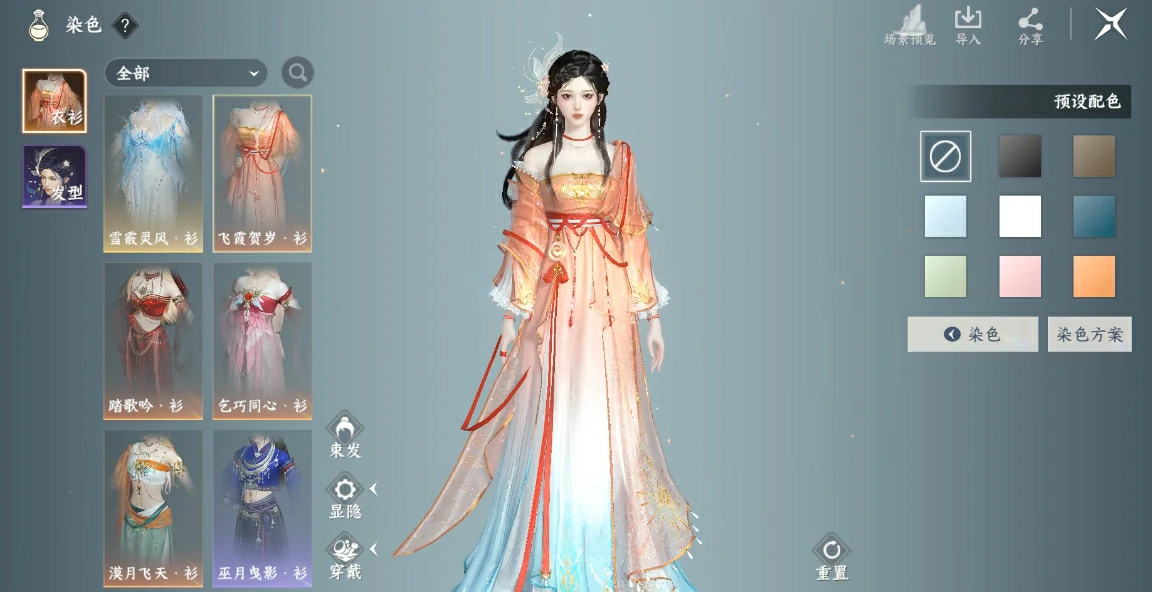
Task: Switch to the 发型 hairstyle tab
Action: pyautogui.click(x=54, y=177)
